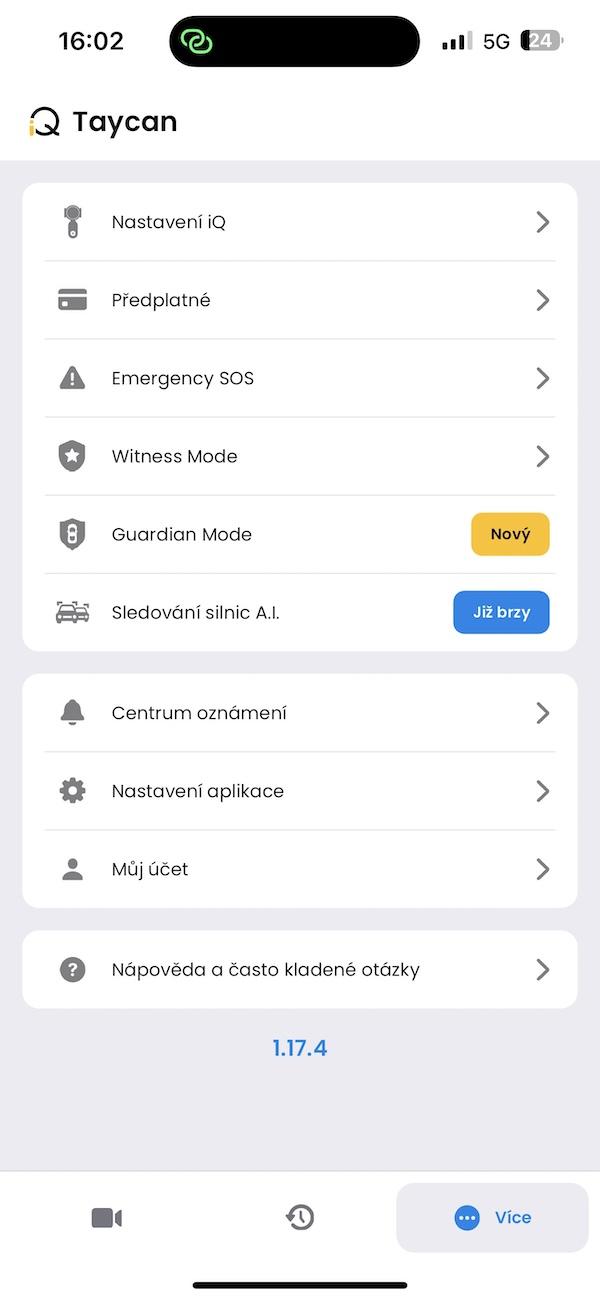Switch to the camera video tab
This screenshot has width=600, height=1300.
(x=107, y=1217)
